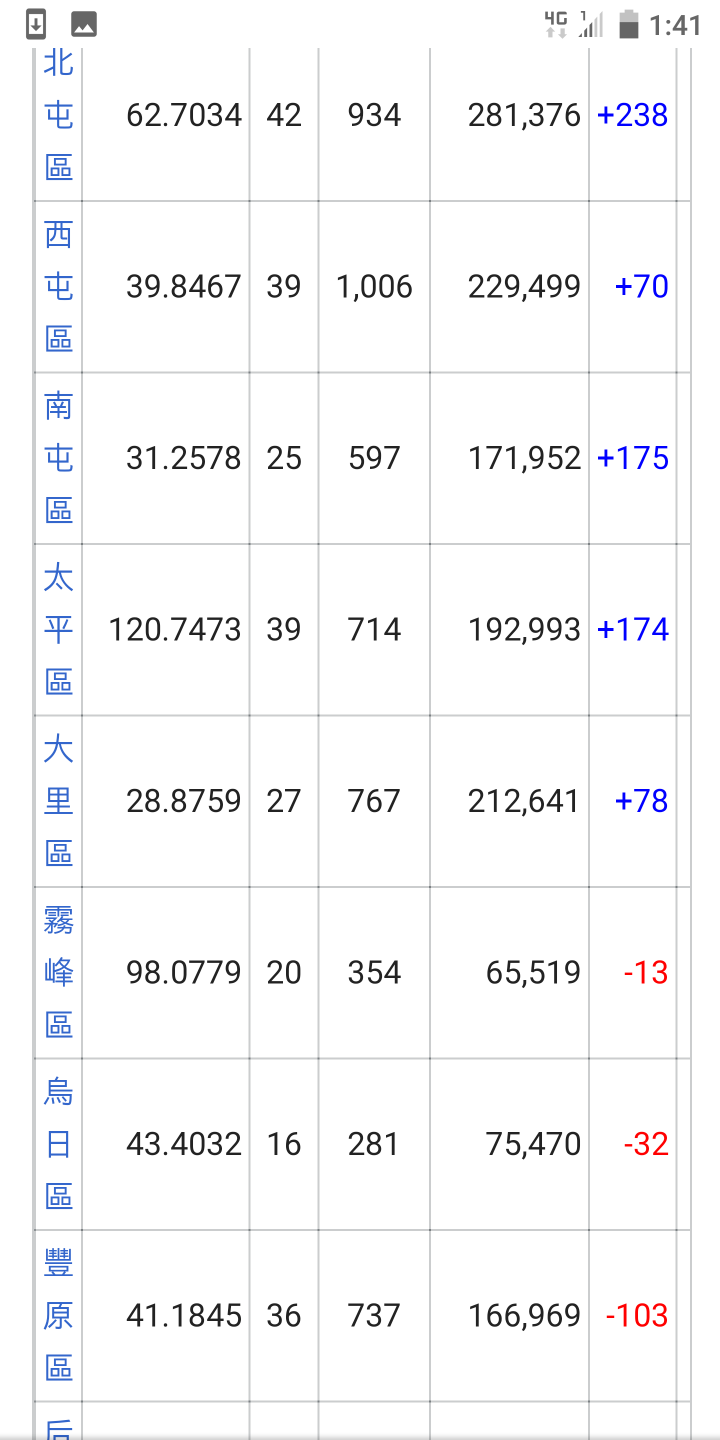The image size is (720, 1440).
Task: Tap the 豐原區 district link
Action: 58,1316
